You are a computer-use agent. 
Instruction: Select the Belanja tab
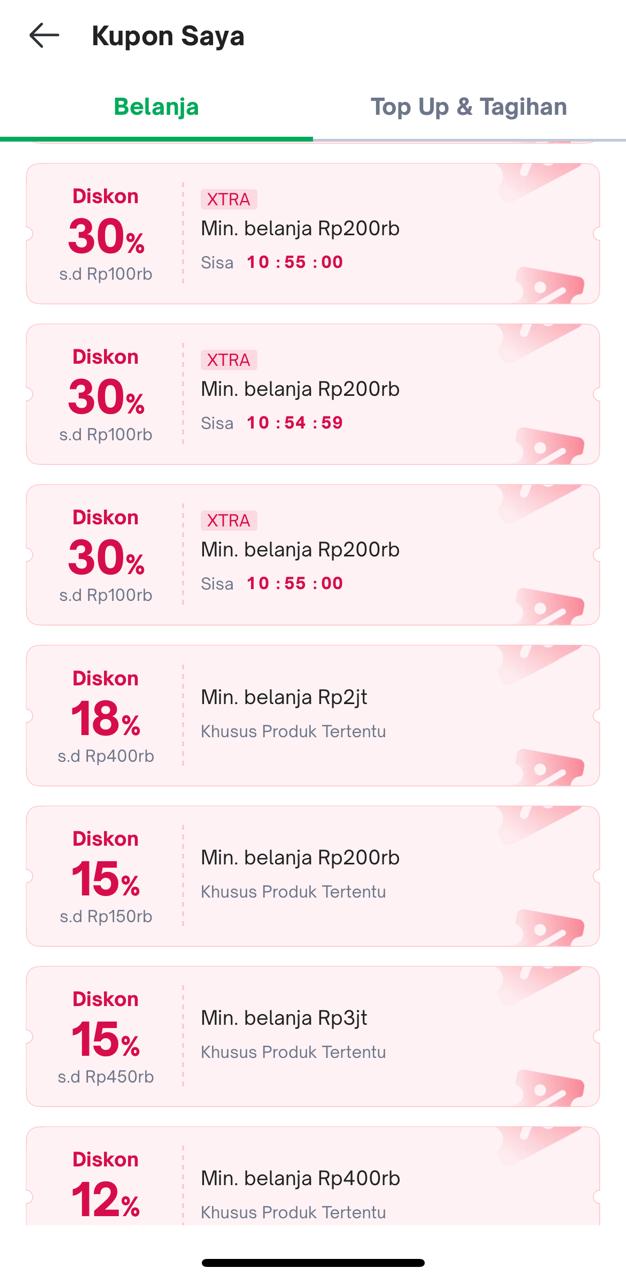(156, 107)
